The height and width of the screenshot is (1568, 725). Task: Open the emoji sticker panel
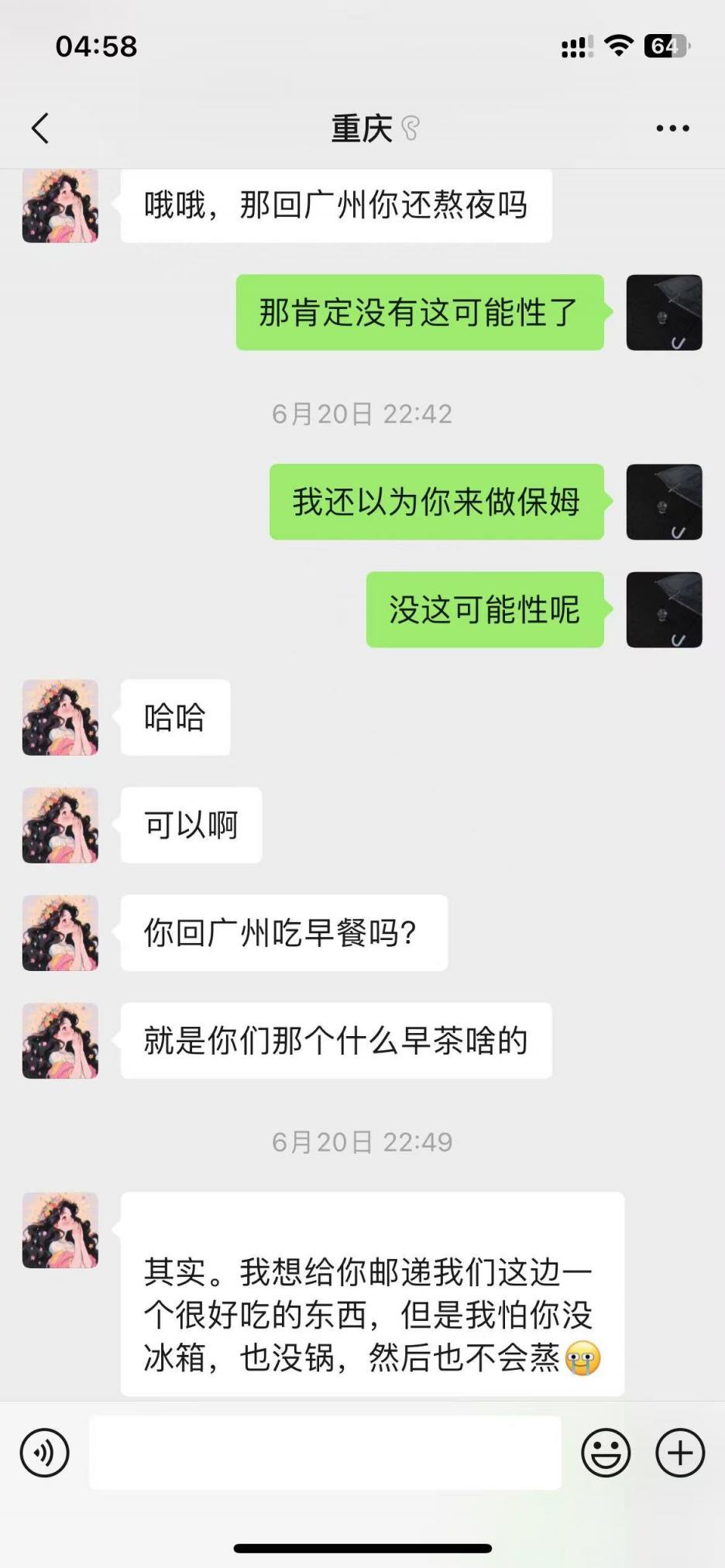point(606,1453)
